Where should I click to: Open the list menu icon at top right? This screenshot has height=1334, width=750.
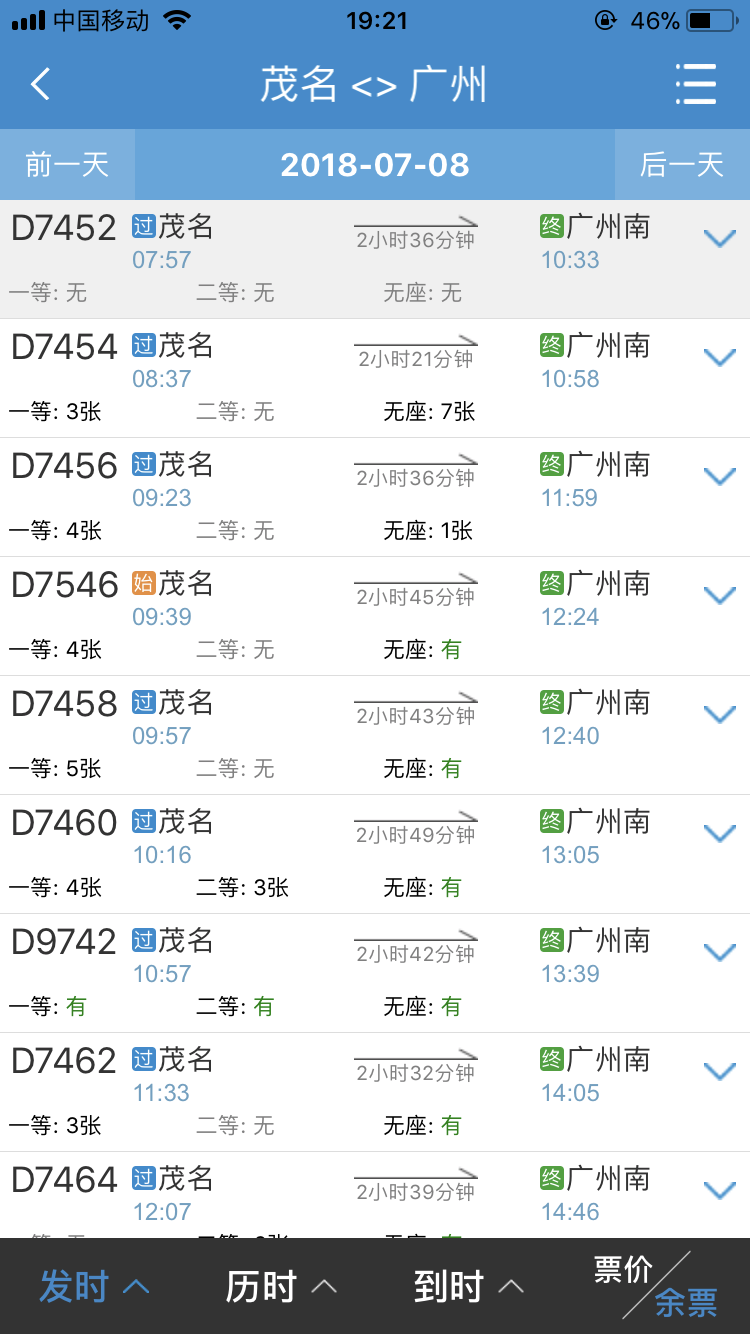point(695,84)
